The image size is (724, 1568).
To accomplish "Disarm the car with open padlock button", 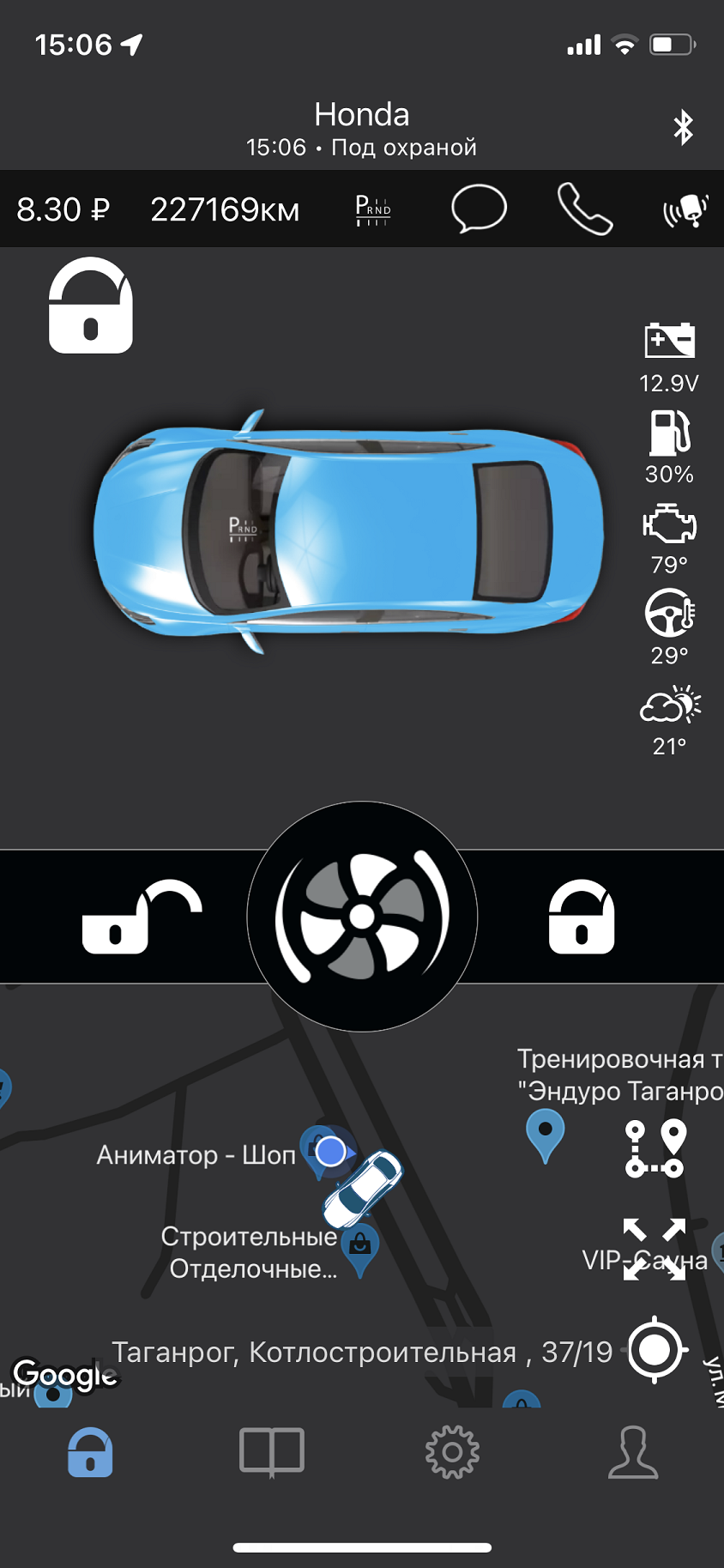I will 142,917.
